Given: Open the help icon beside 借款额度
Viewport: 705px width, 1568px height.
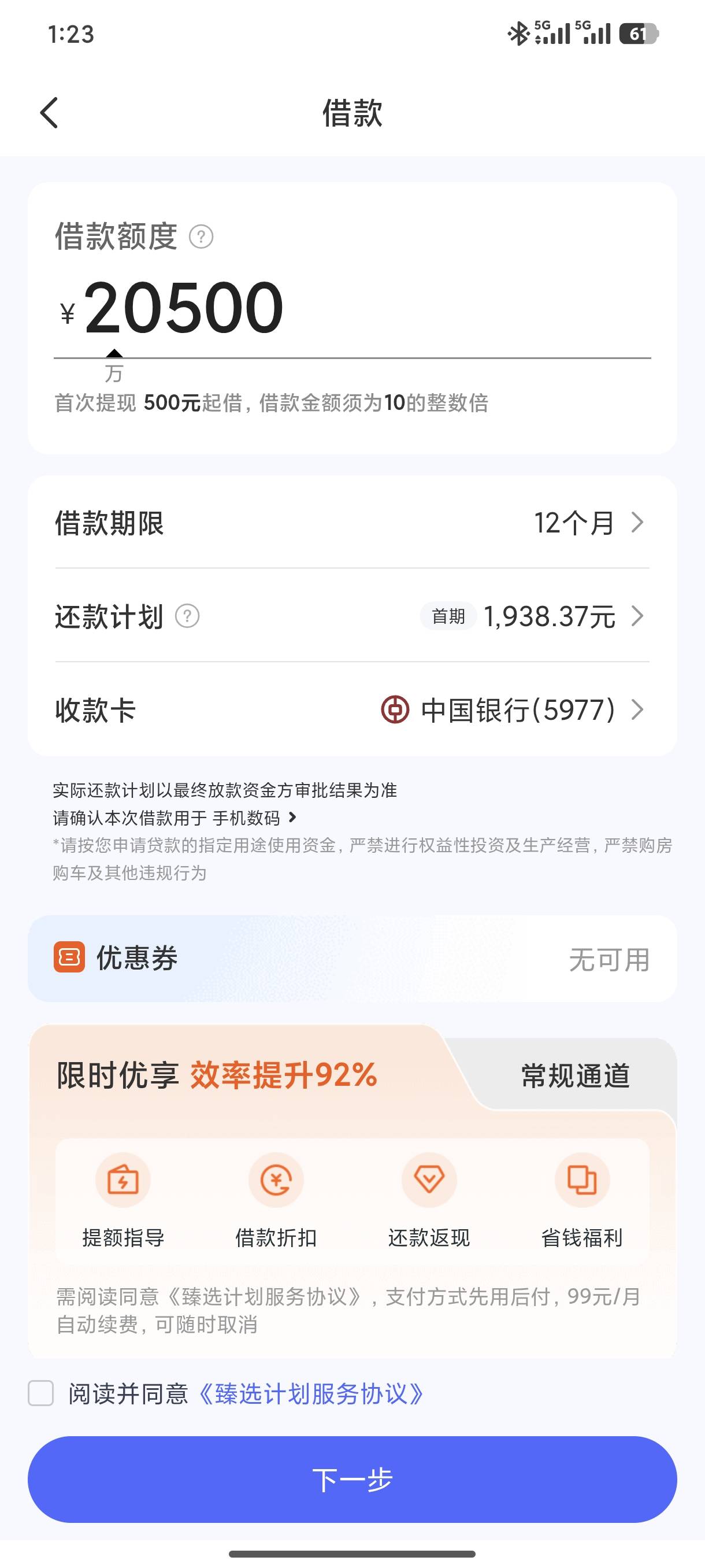Looking at the screenshot, I should click(201, 237).
